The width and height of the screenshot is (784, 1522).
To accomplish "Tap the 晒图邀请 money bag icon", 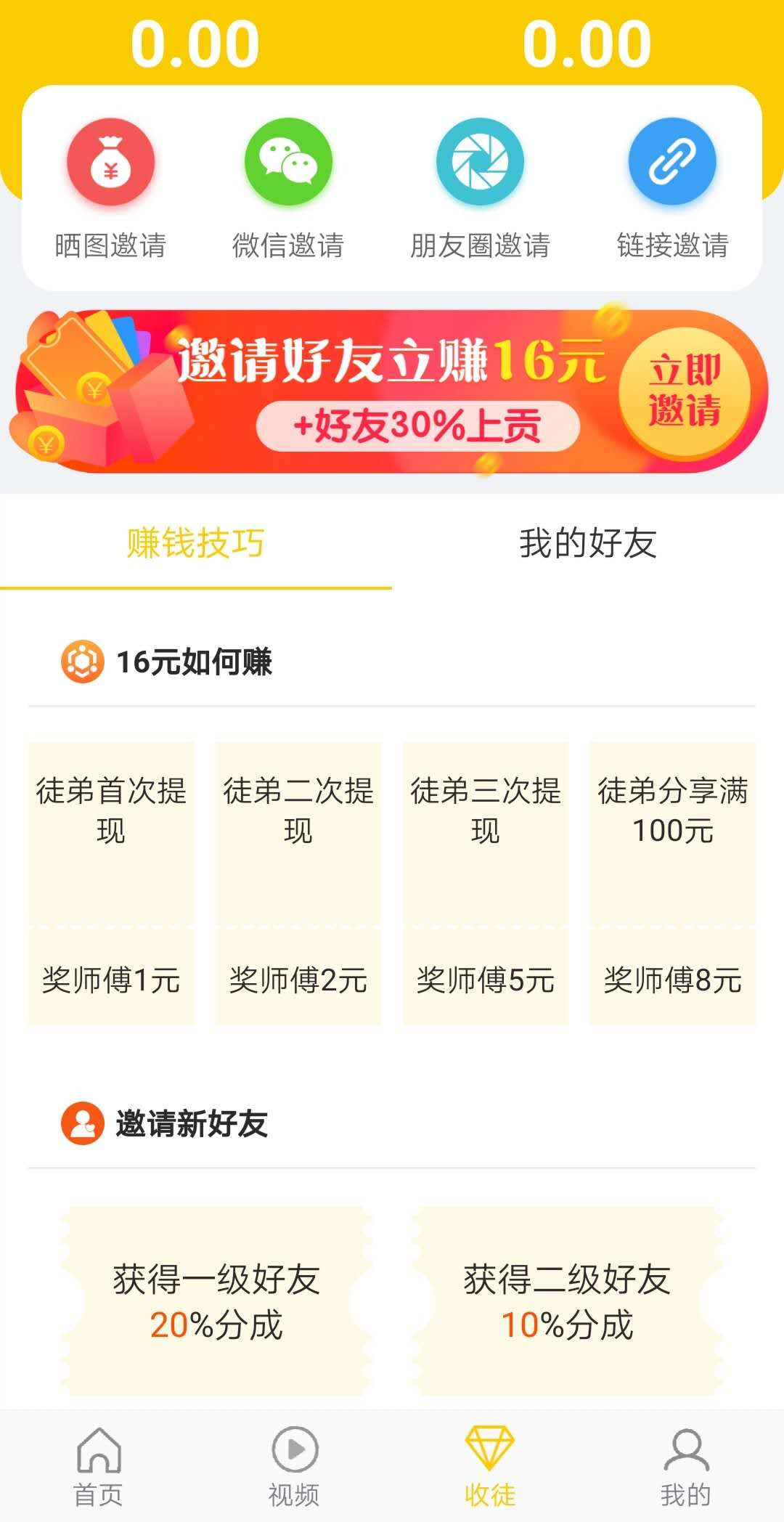I will [110, 161].
